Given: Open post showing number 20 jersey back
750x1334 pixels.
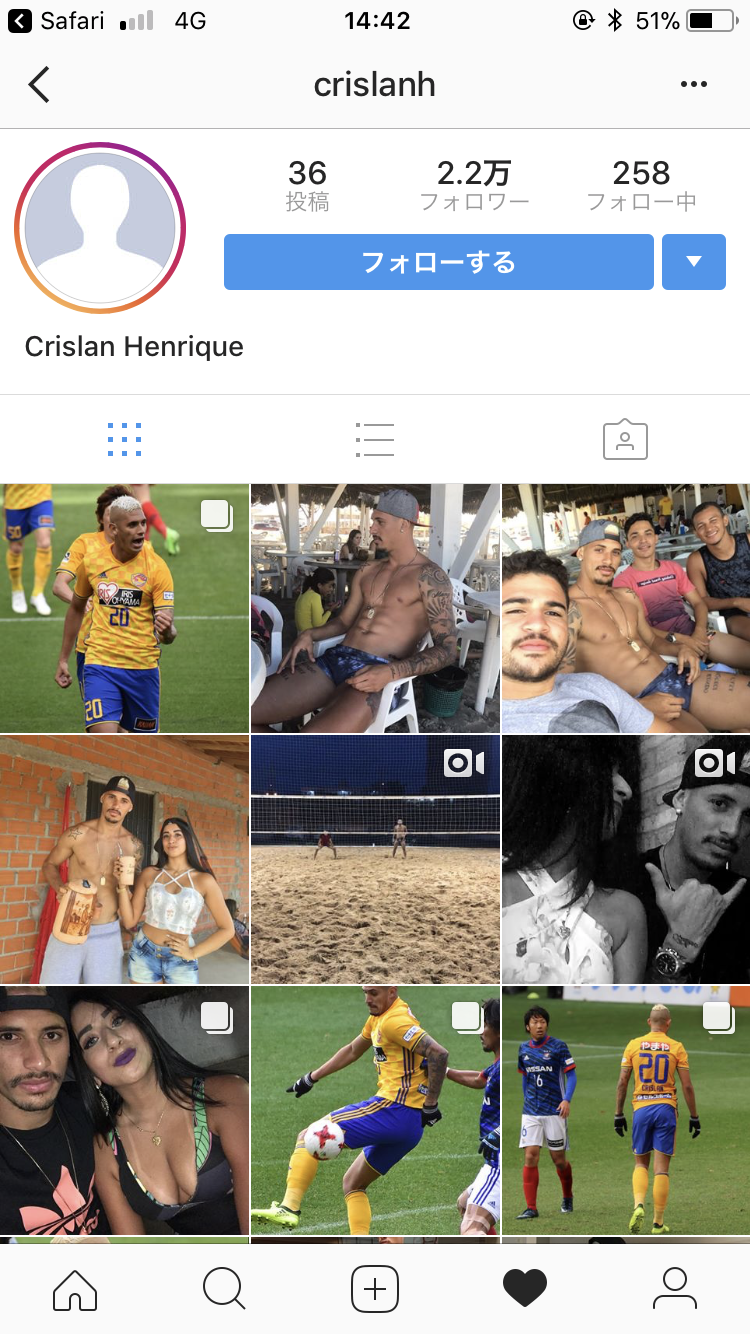Looking at the screenshot, I should (626, 1110).
